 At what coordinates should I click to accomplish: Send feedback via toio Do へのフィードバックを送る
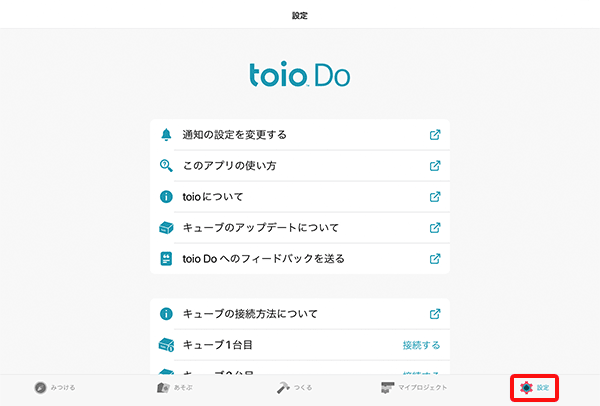click(299, 258)
